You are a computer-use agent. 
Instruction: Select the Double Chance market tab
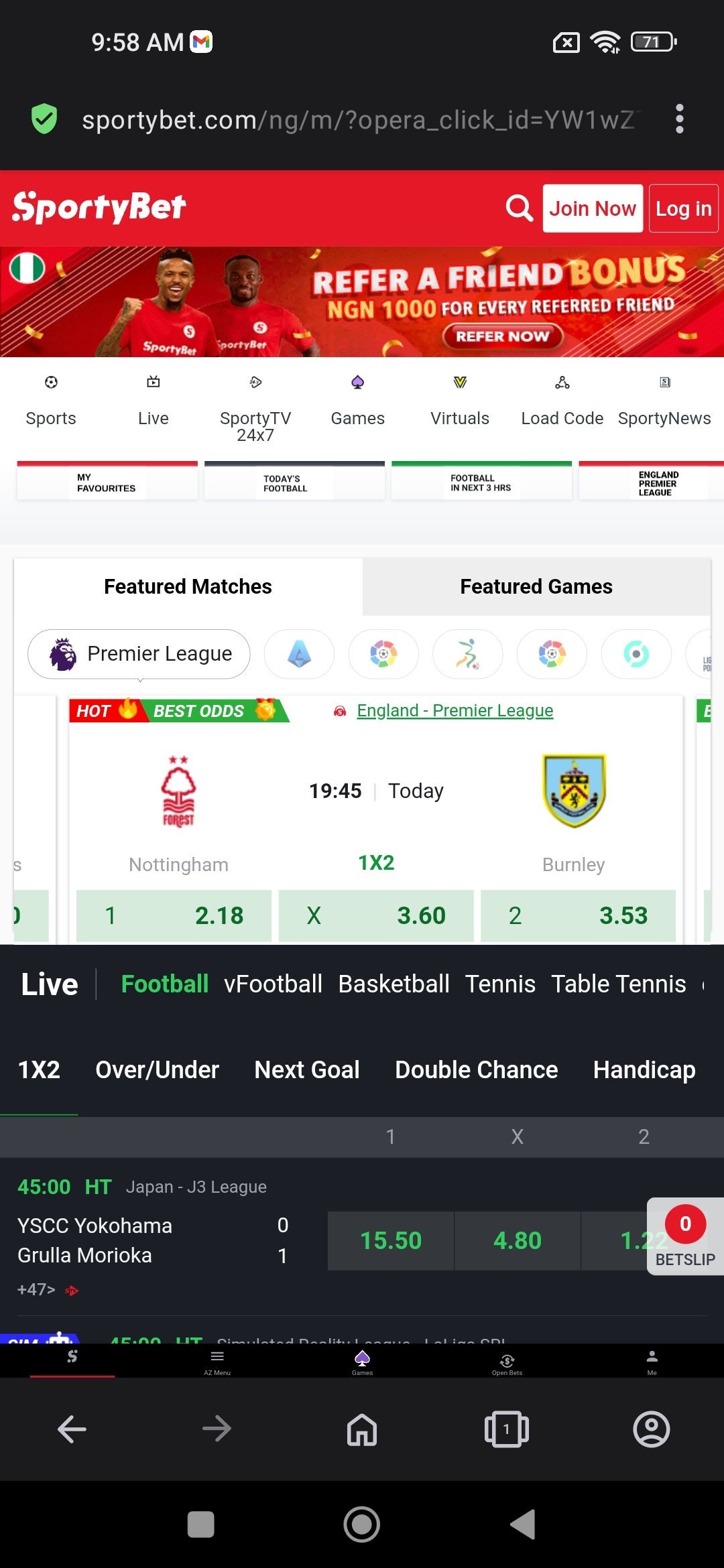pos(476,1069)
